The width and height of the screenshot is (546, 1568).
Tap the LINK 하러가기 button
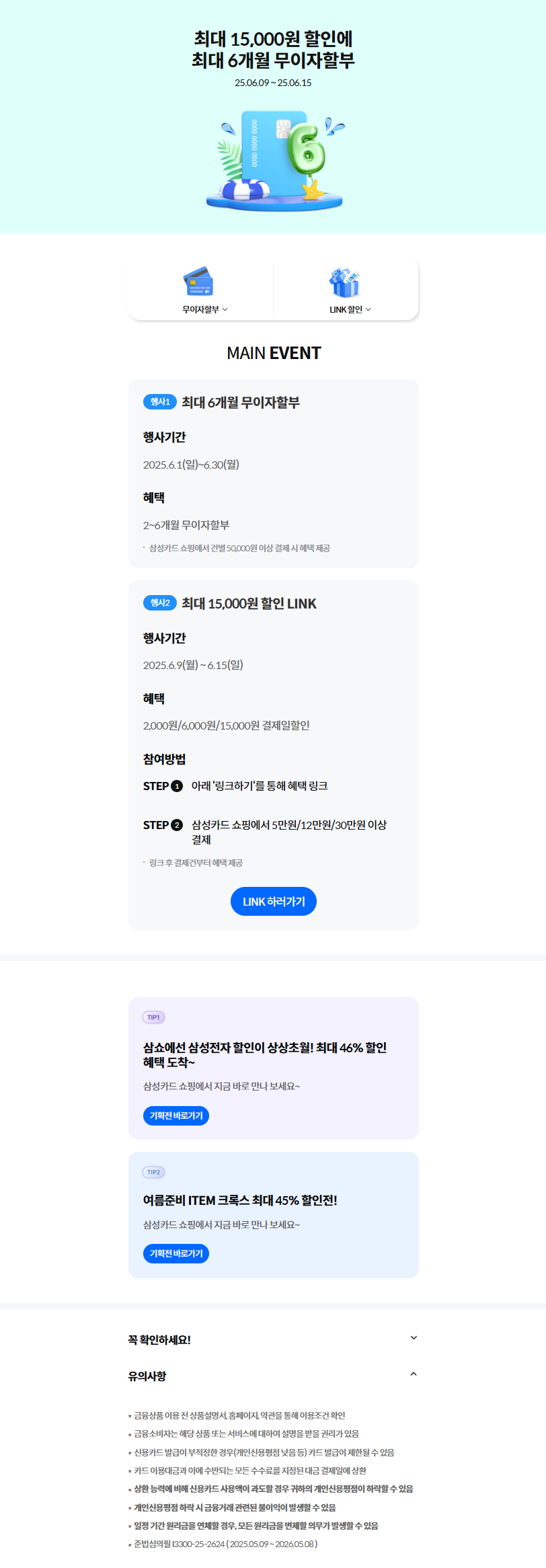click(273, 901)
